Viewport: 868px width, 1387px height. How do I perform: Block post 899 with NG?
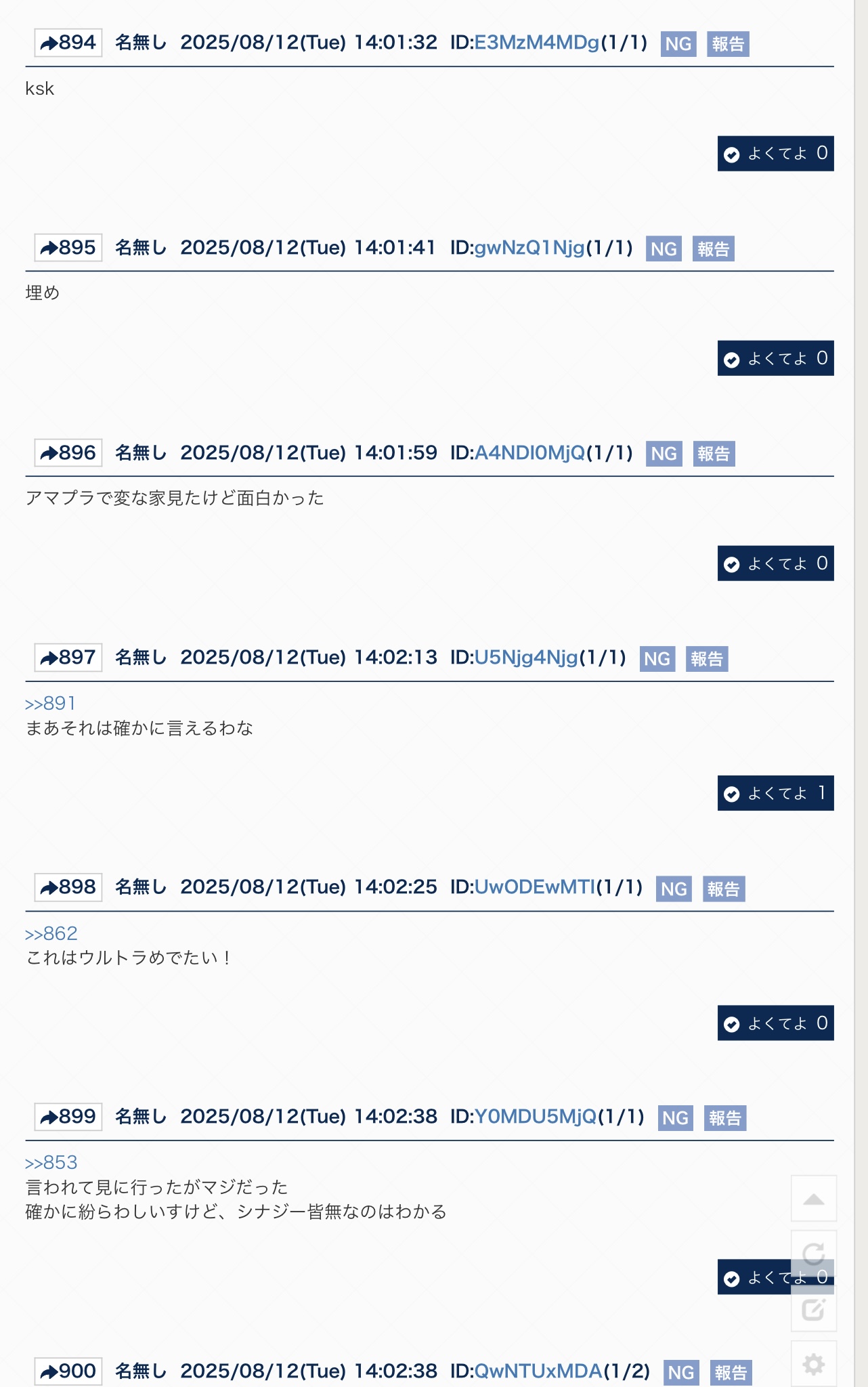[x=675, y=1117]
